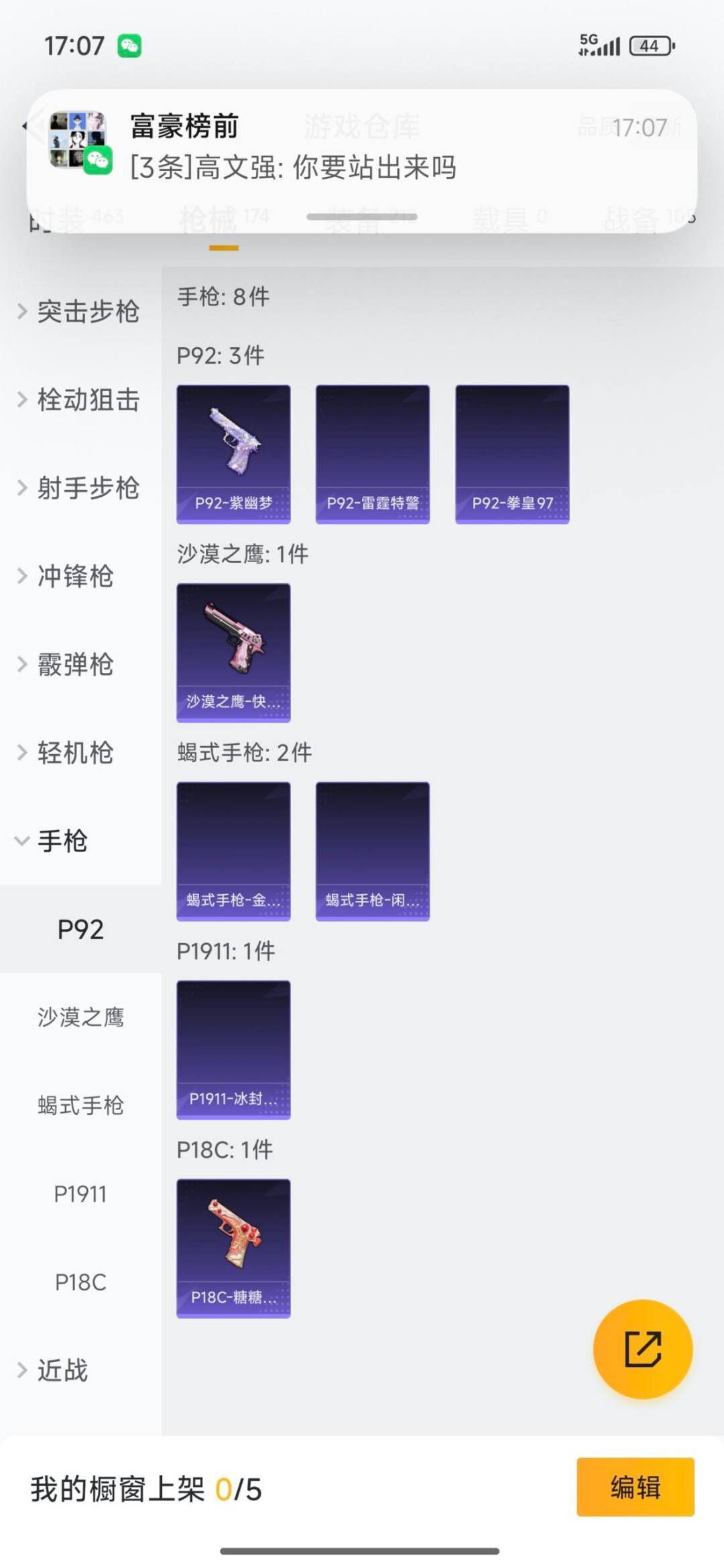
Task: Switch to the 装备 tab
Action: [352, 216]
